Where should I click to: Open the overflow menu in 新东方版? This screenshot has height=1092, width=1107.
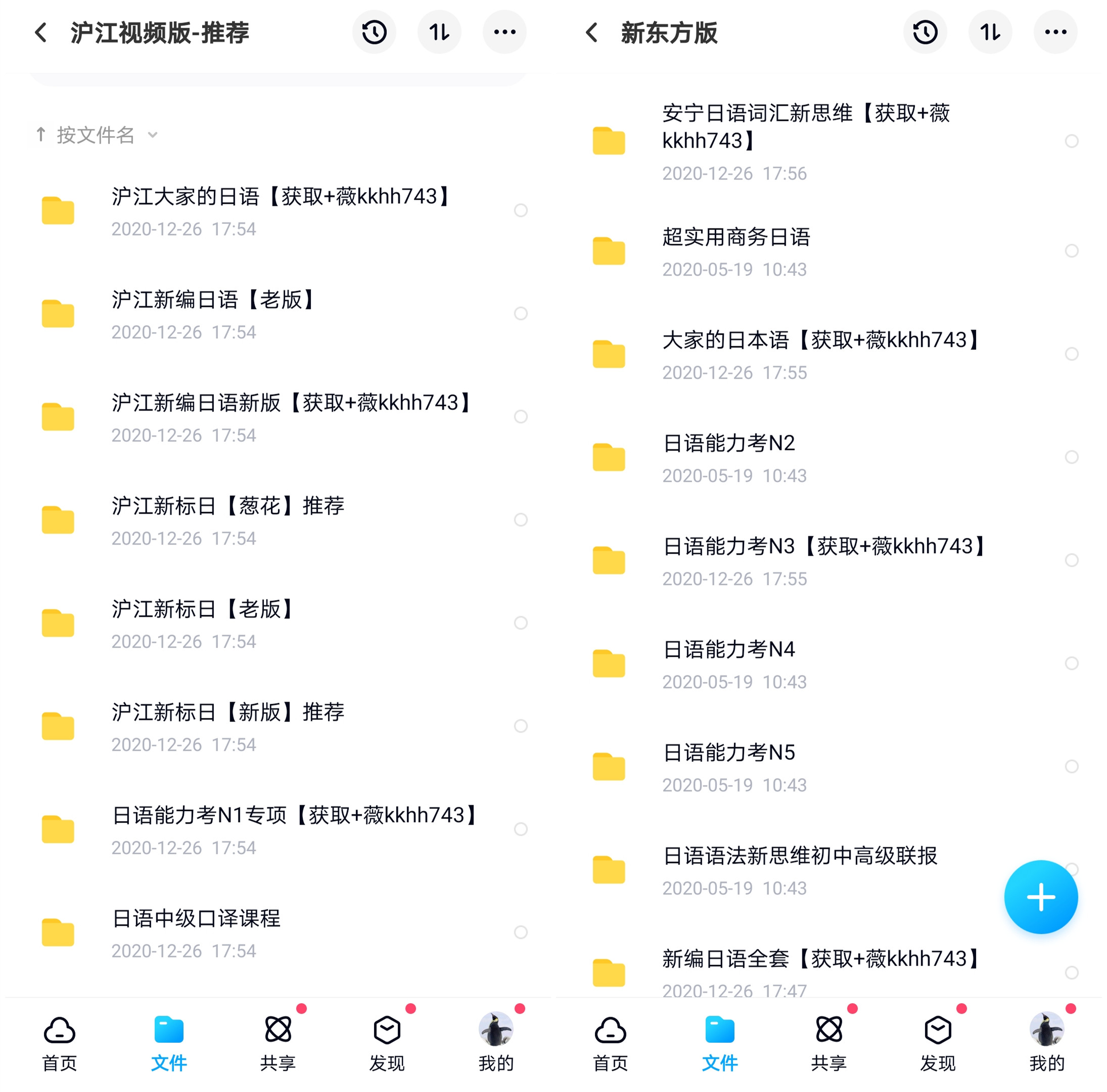tap(1055, 33)
